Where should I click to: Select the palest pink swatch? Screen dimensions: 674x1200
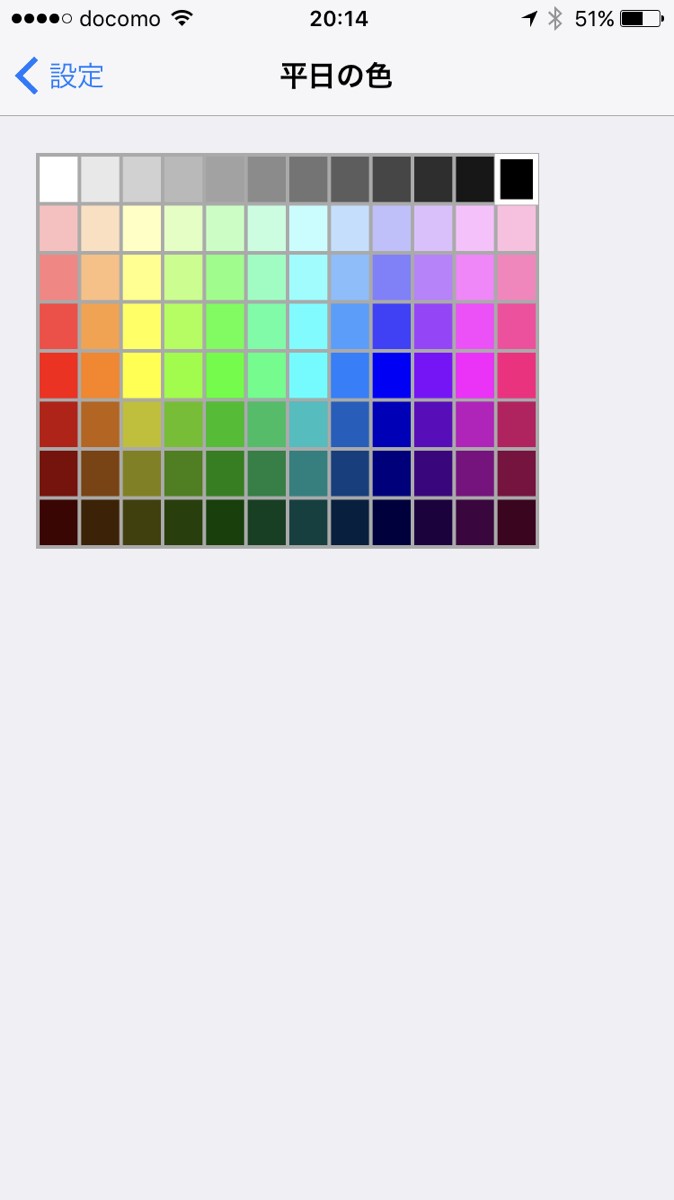(58, 228)
